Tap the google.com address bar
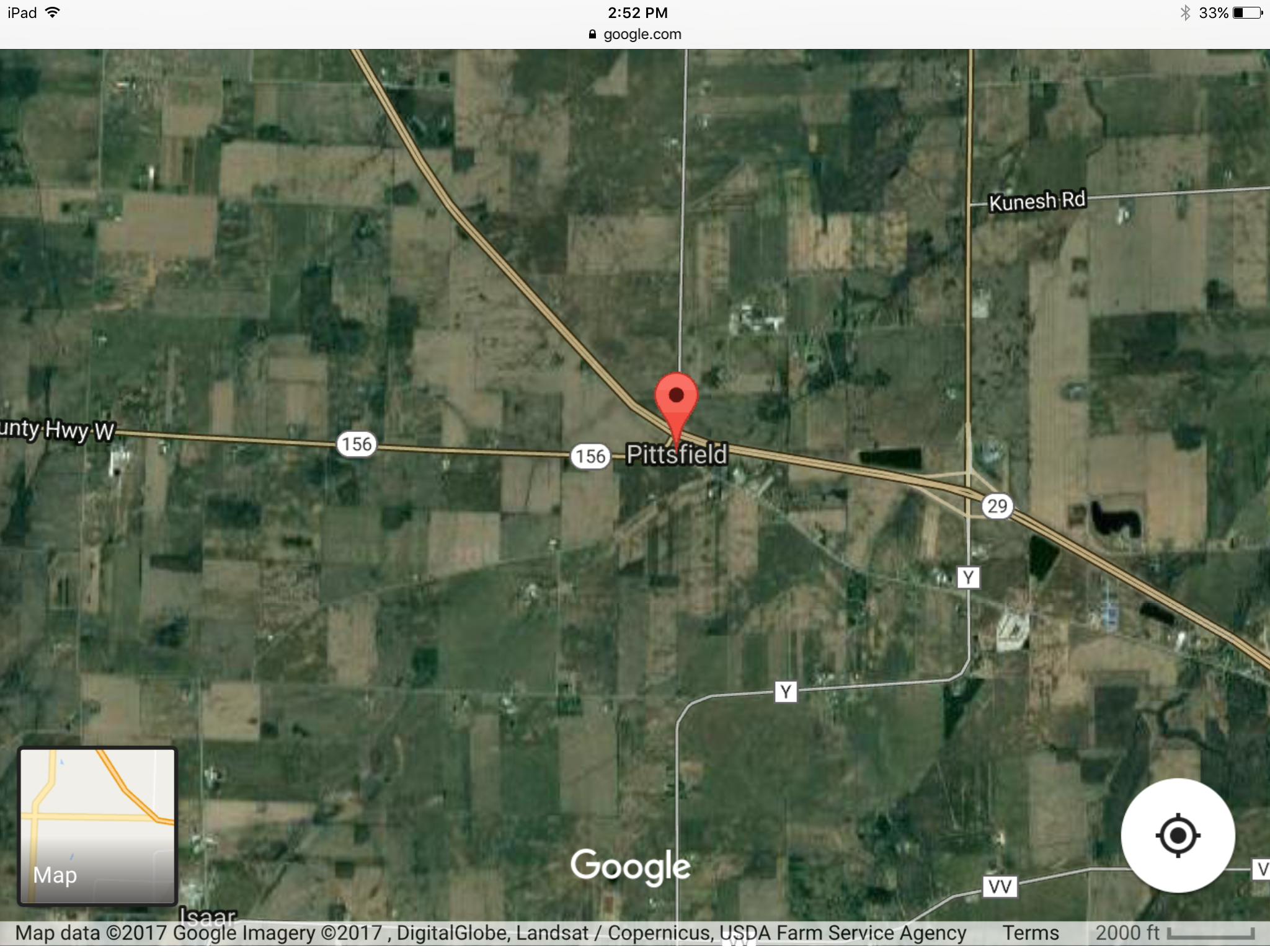 pos(635,34)
